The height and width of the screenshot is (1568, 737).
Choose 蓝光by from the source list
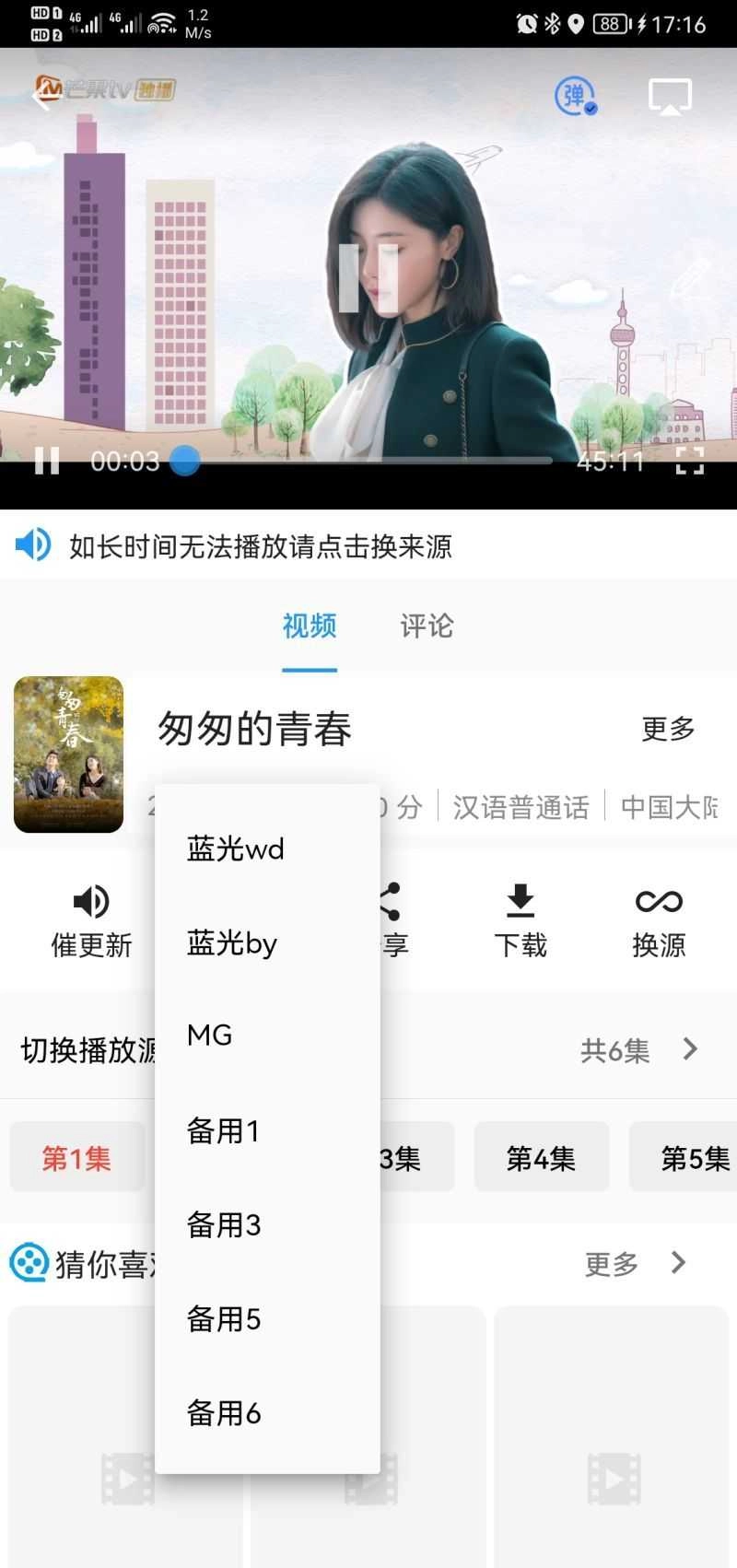231,943
